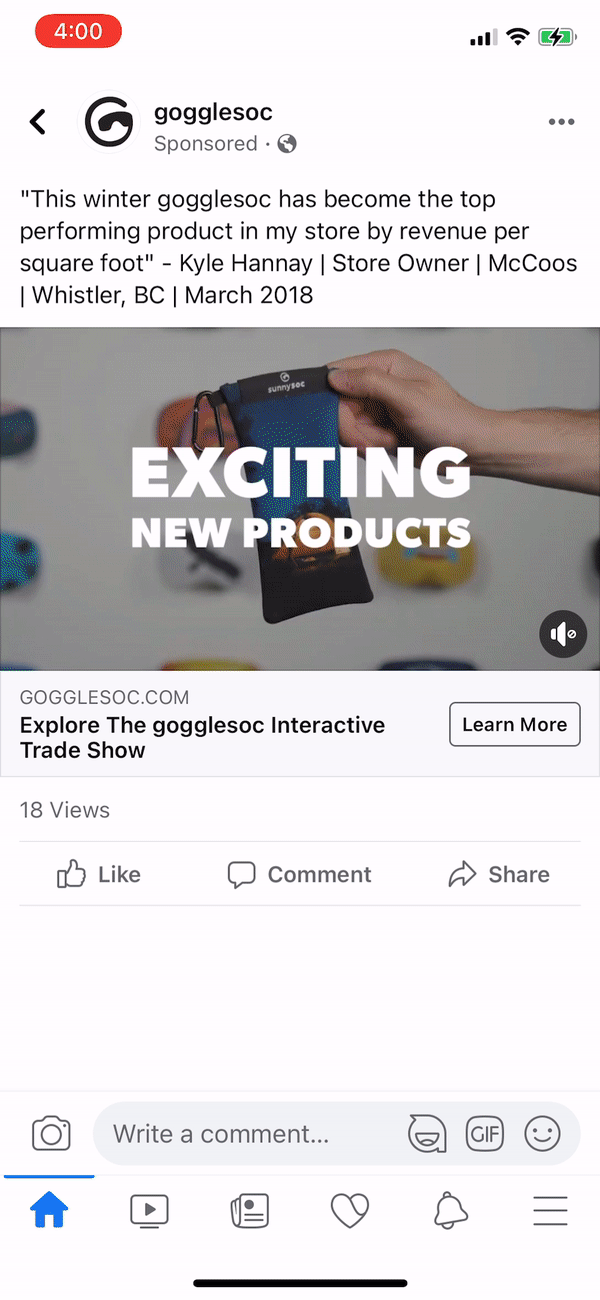Screen dimensions: 600x1300
Task: Open the gogglesoc profile picture
Action: click(x=109, y=123)
